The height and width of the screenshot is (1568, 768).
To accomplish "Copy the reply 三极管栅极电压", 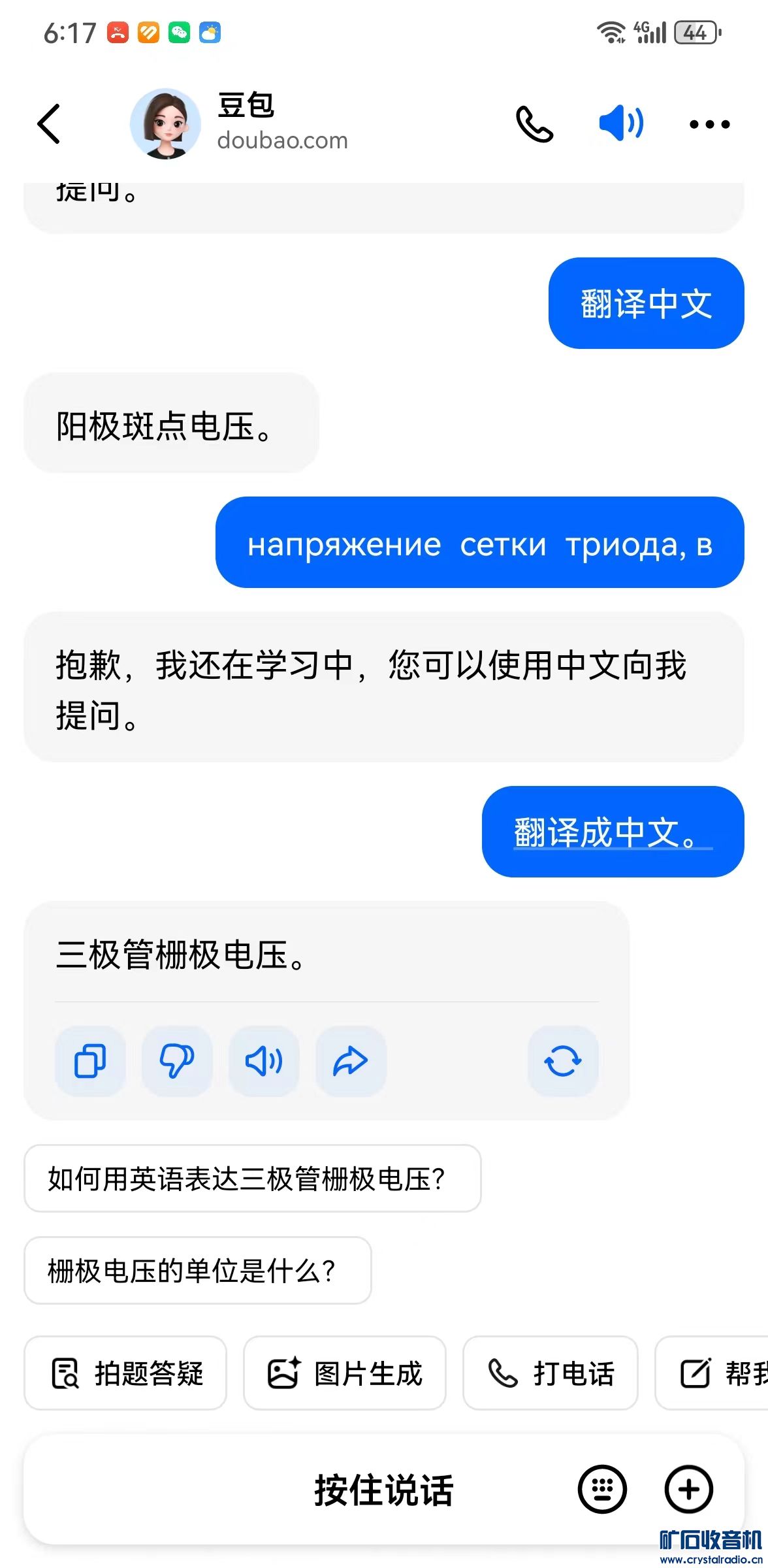I will [90, 1060].
